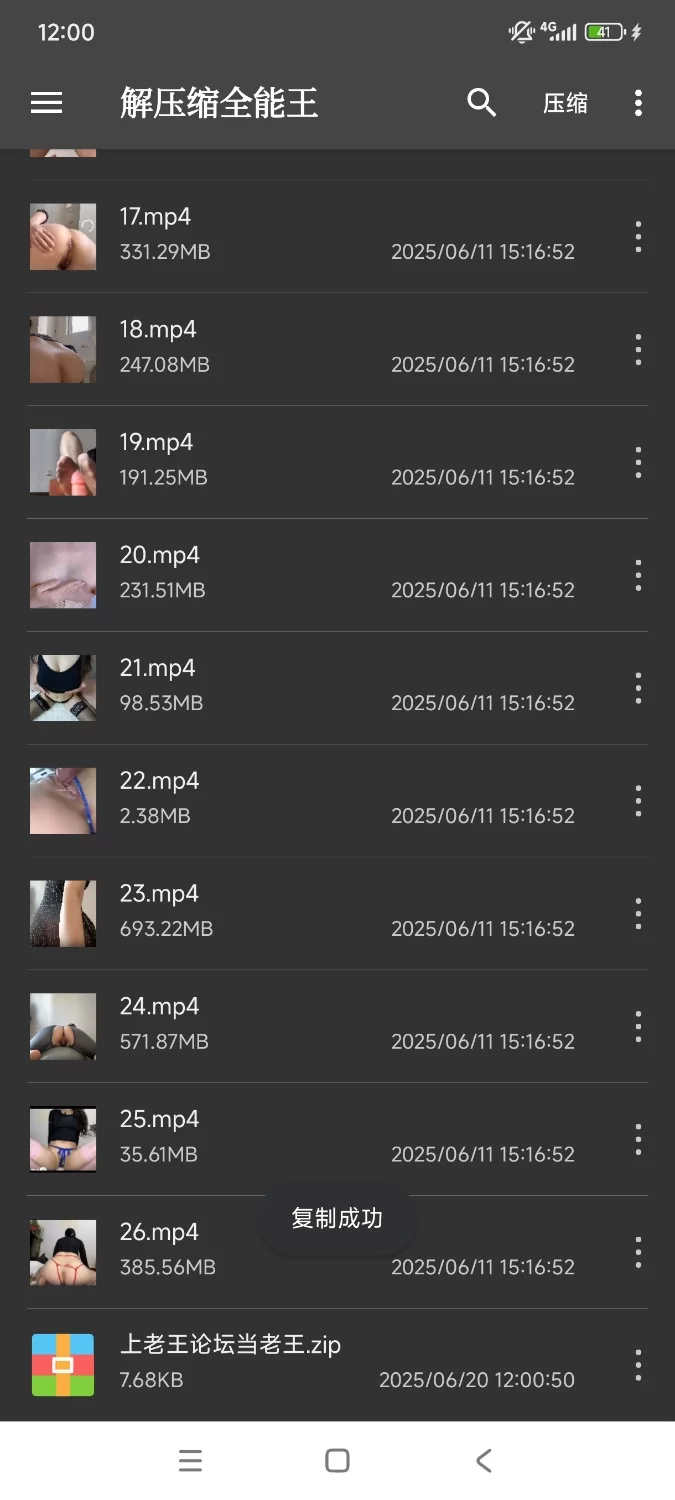Tap the 压缩 compress button
675x1500 pixels.
[x=565, y=104]
